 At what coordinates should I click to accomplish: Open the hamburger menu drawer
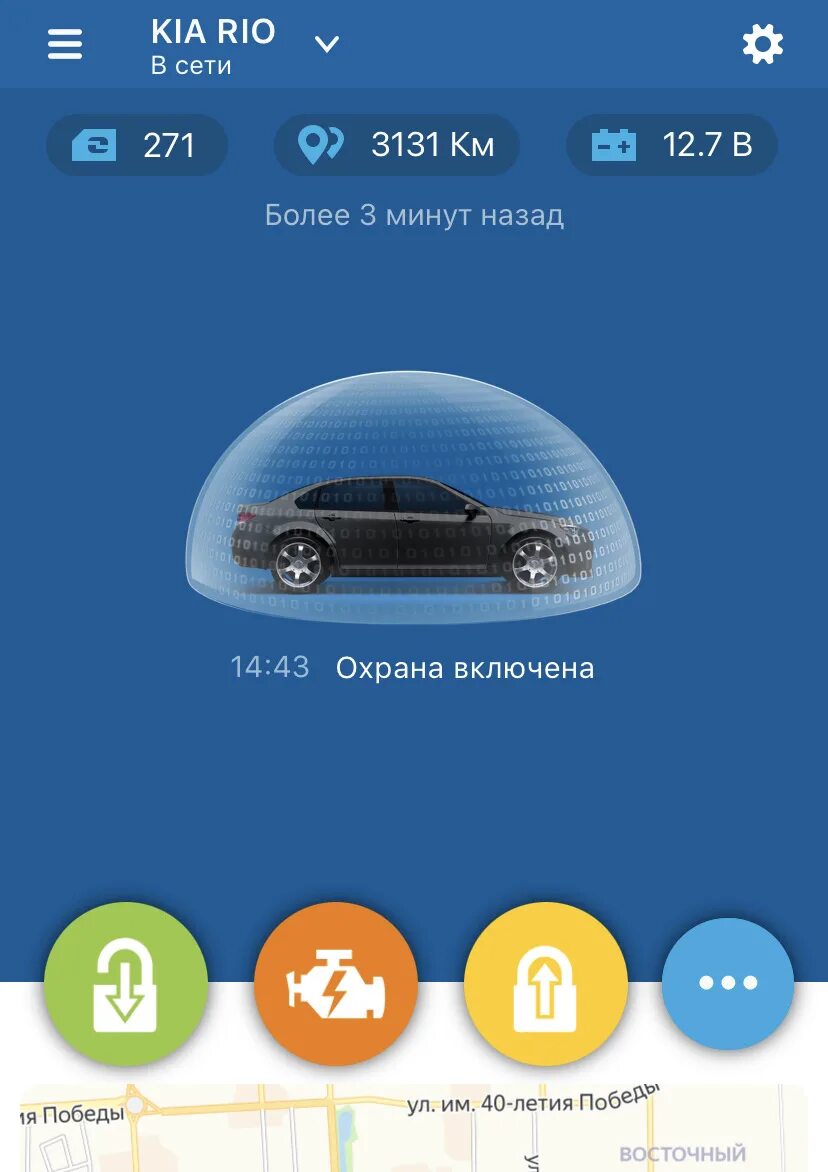coord(65,44)
